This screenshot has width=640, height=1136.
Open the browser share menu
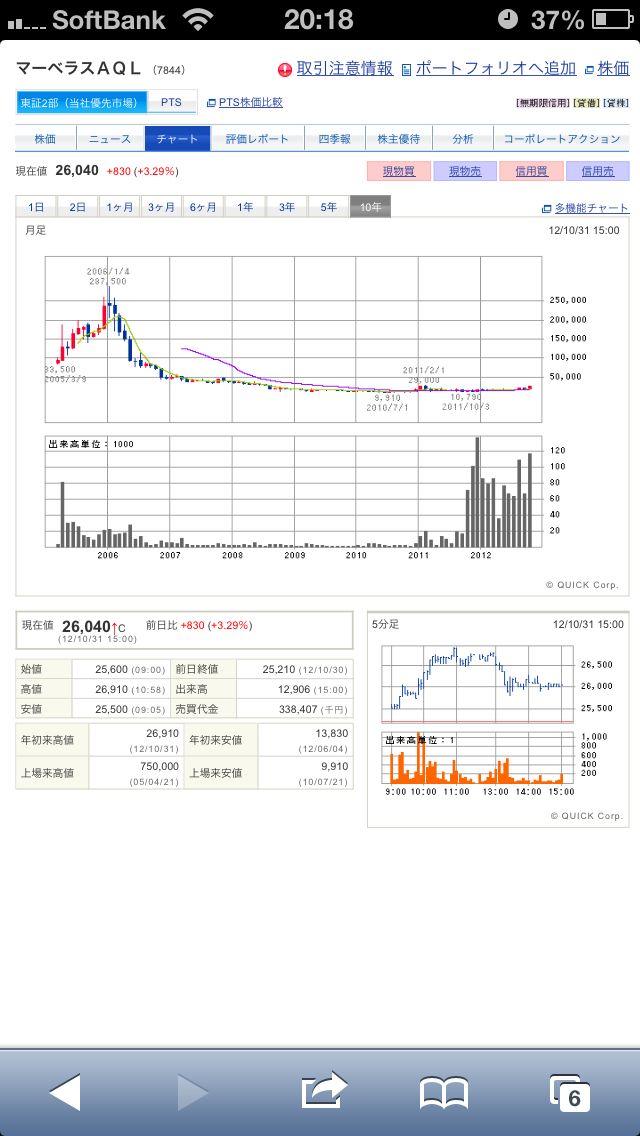(324, 1092)
